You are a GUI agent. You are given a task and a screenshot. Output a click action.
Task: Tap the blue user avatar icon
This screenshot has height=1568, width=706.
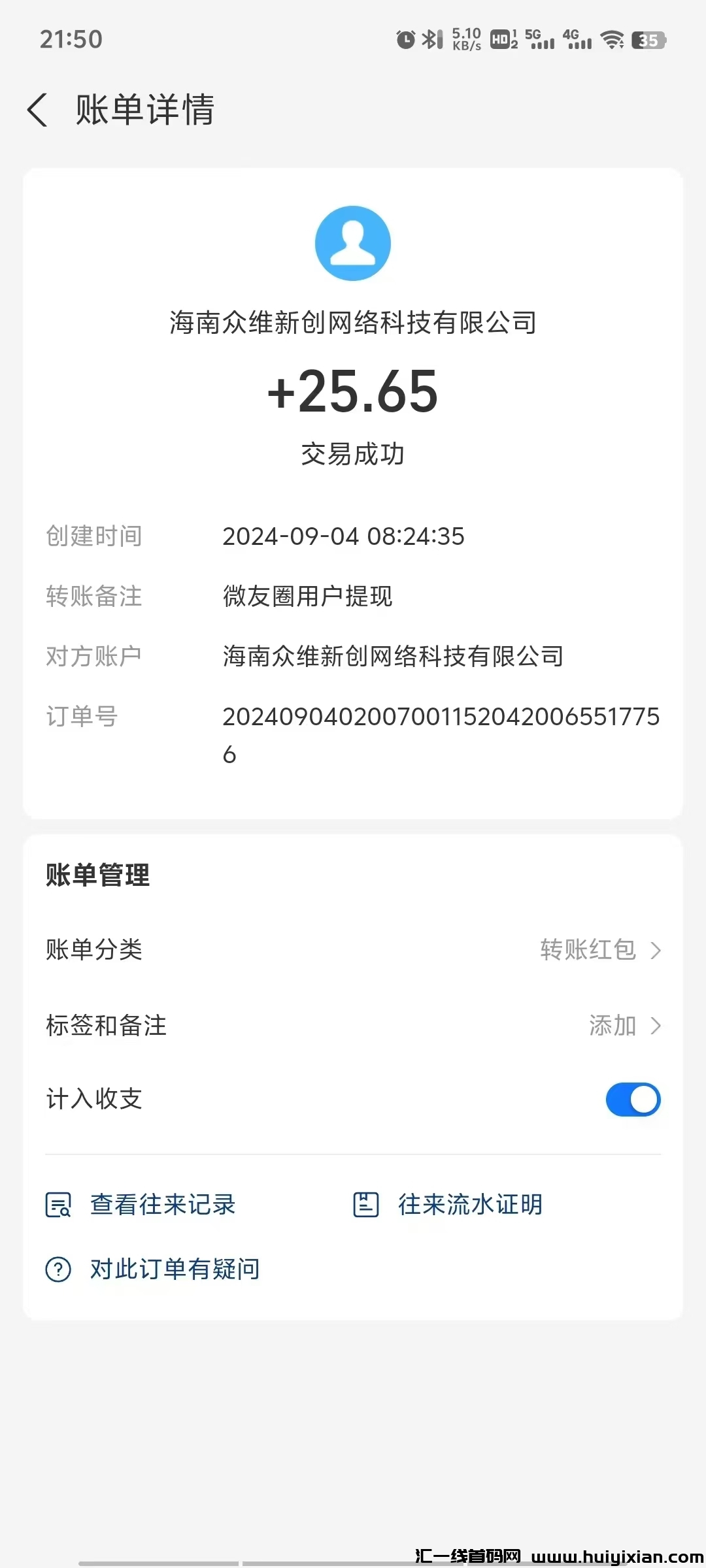tap(353, 243)
